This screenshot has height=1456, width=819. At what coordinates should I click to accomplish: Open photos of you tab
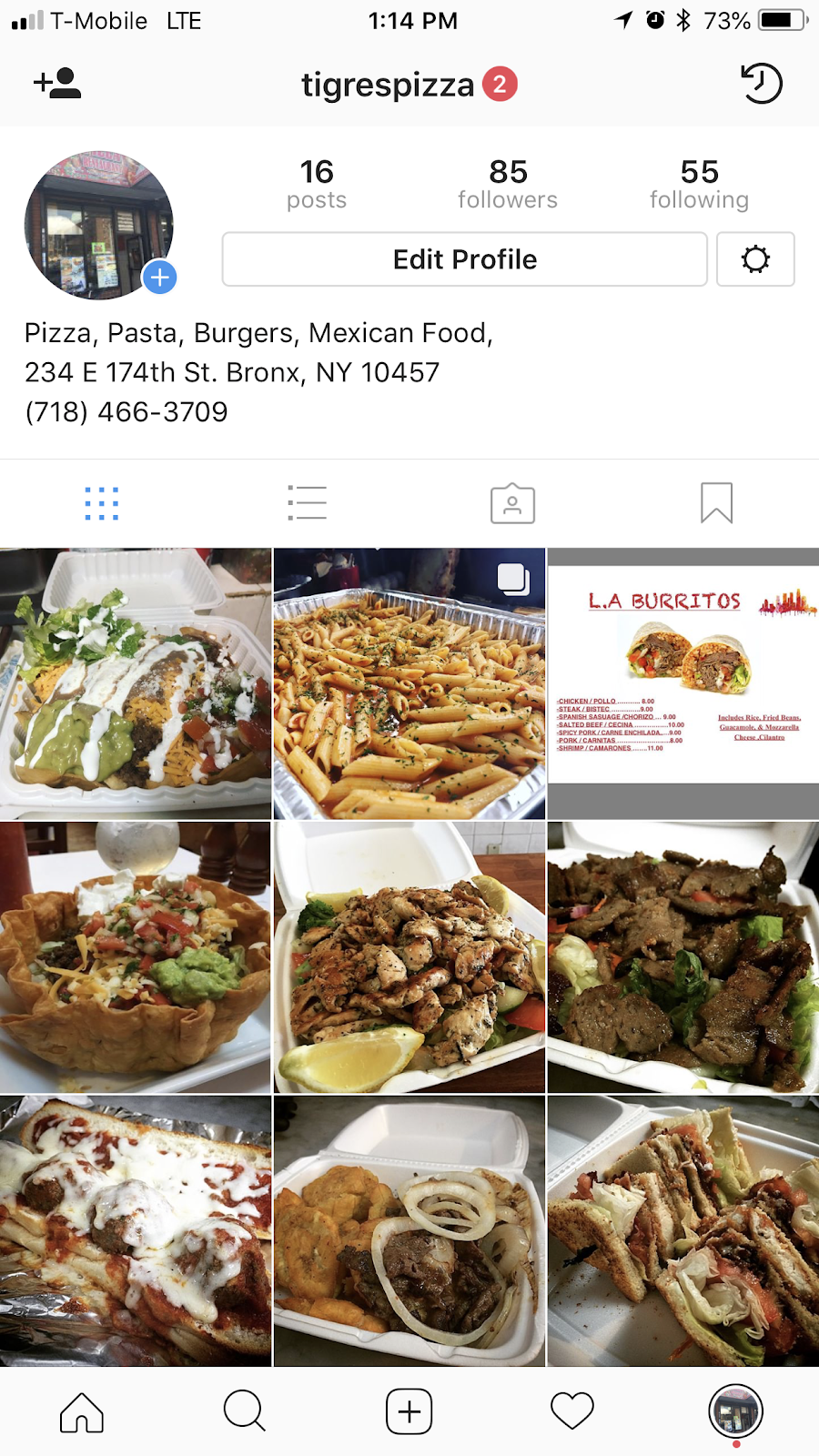512,503
